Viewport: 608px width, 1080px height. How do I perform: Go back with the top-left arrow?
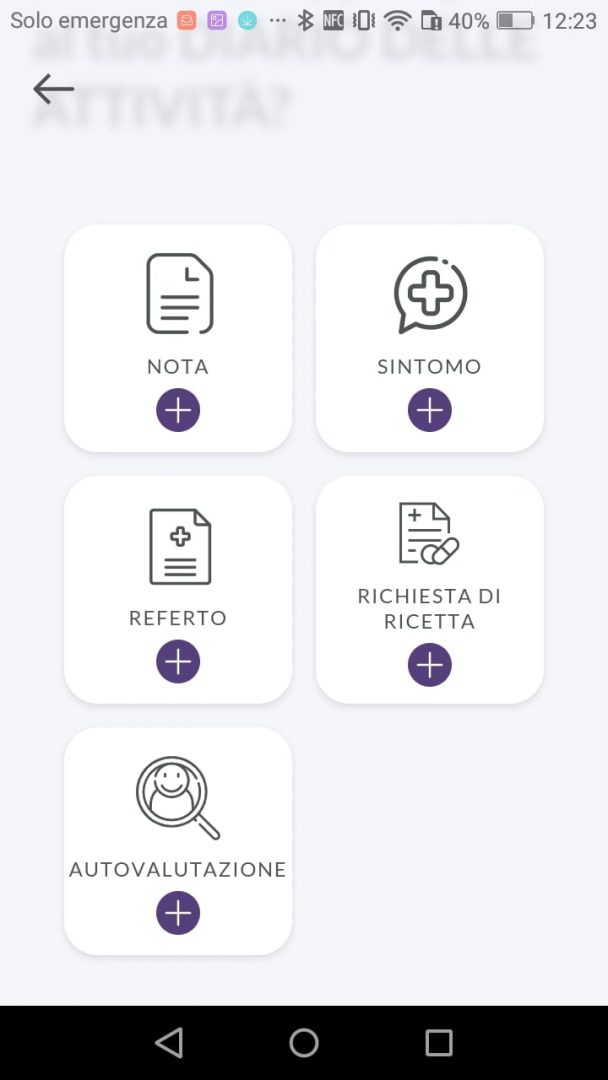point(54,89)
